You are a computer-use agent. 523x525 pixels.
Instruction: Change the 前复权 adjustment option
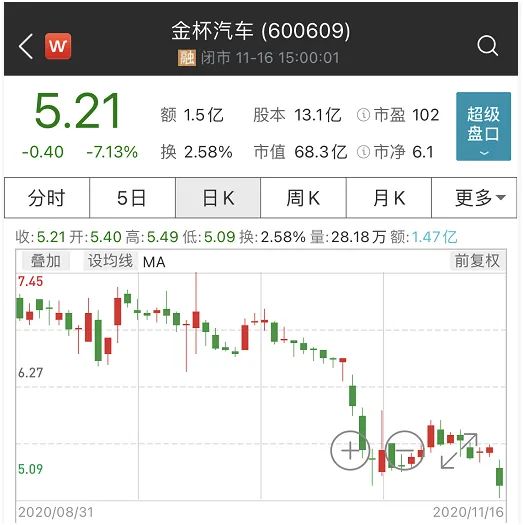click(x=477, y=260)
